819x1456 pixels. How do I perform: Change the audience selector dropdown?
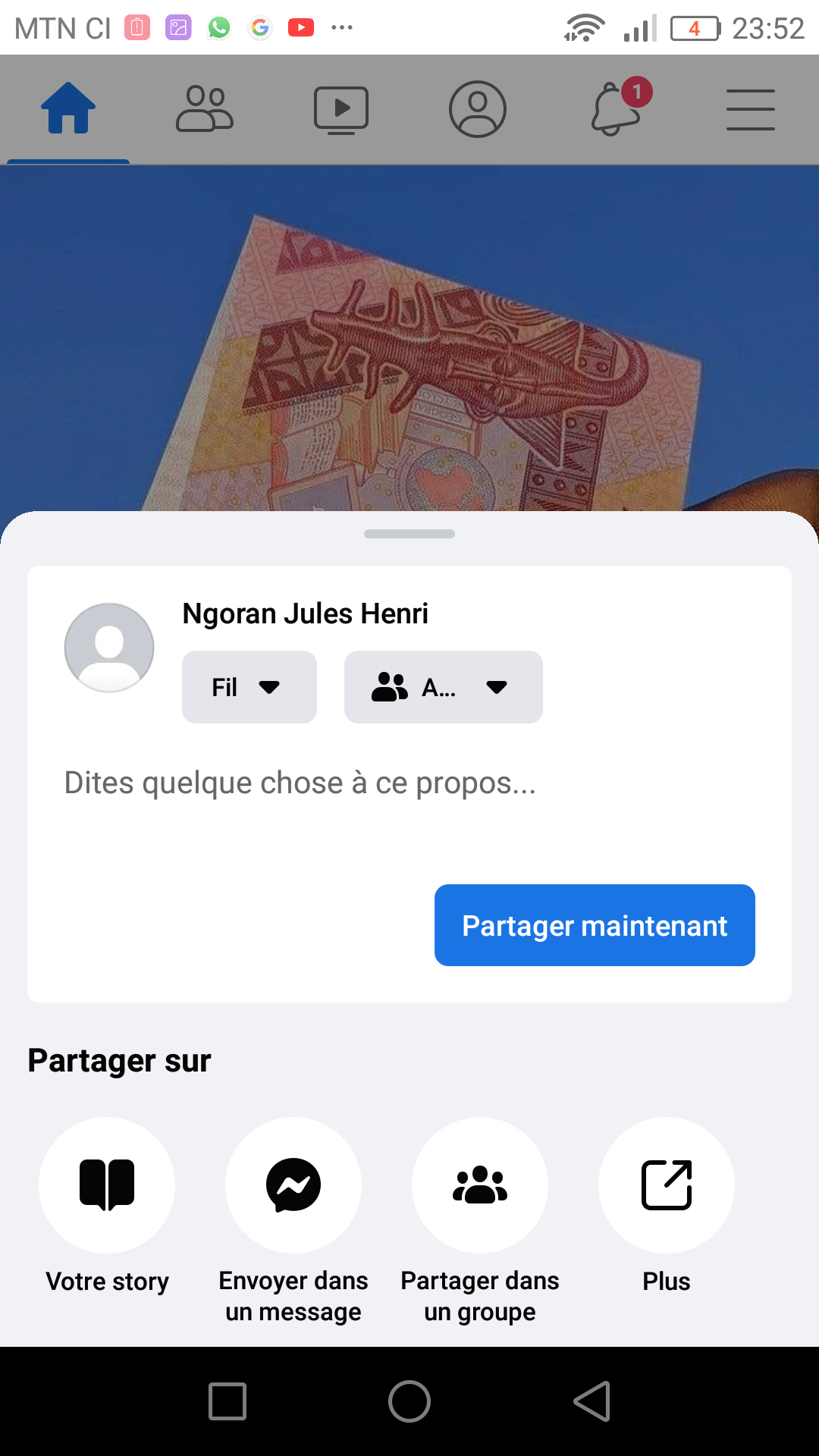tap(443, 687)
